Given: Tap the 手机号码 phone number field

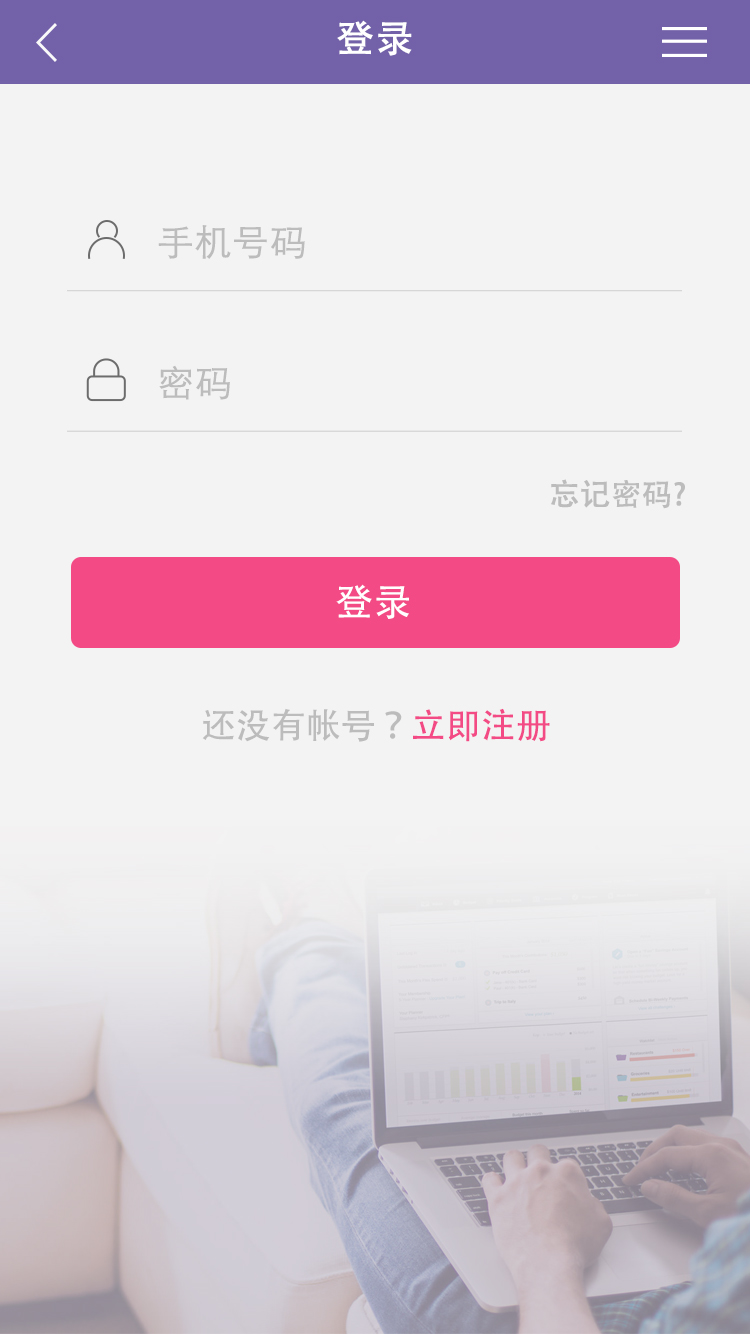Looking at the screenshot, I should click(x=400, y=243).
